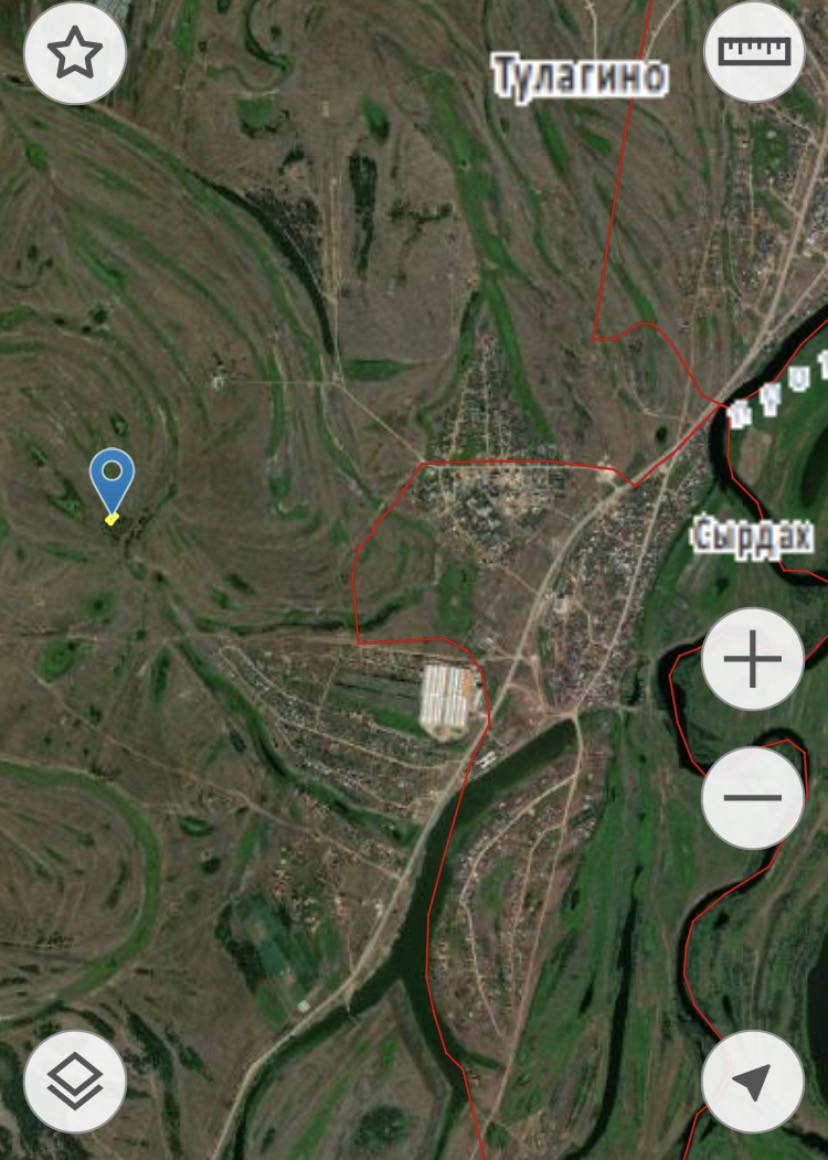Activate the ruler measurement tool
Image resolution: width=828 pixels, height=1160 pixels.
(x=754, y=51)
